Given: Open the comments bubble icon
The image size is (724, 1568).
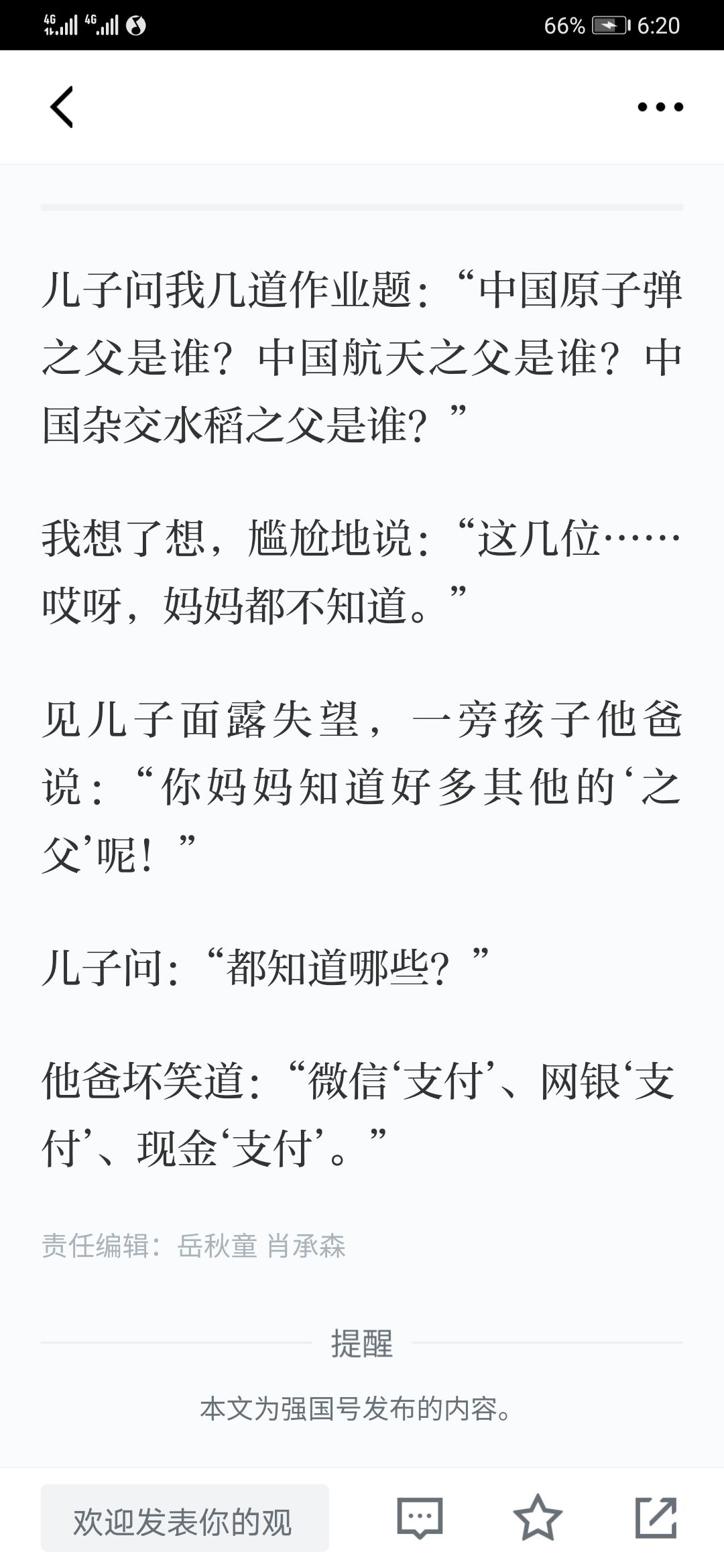Looking at the screenshot, I should (420, 1518).
